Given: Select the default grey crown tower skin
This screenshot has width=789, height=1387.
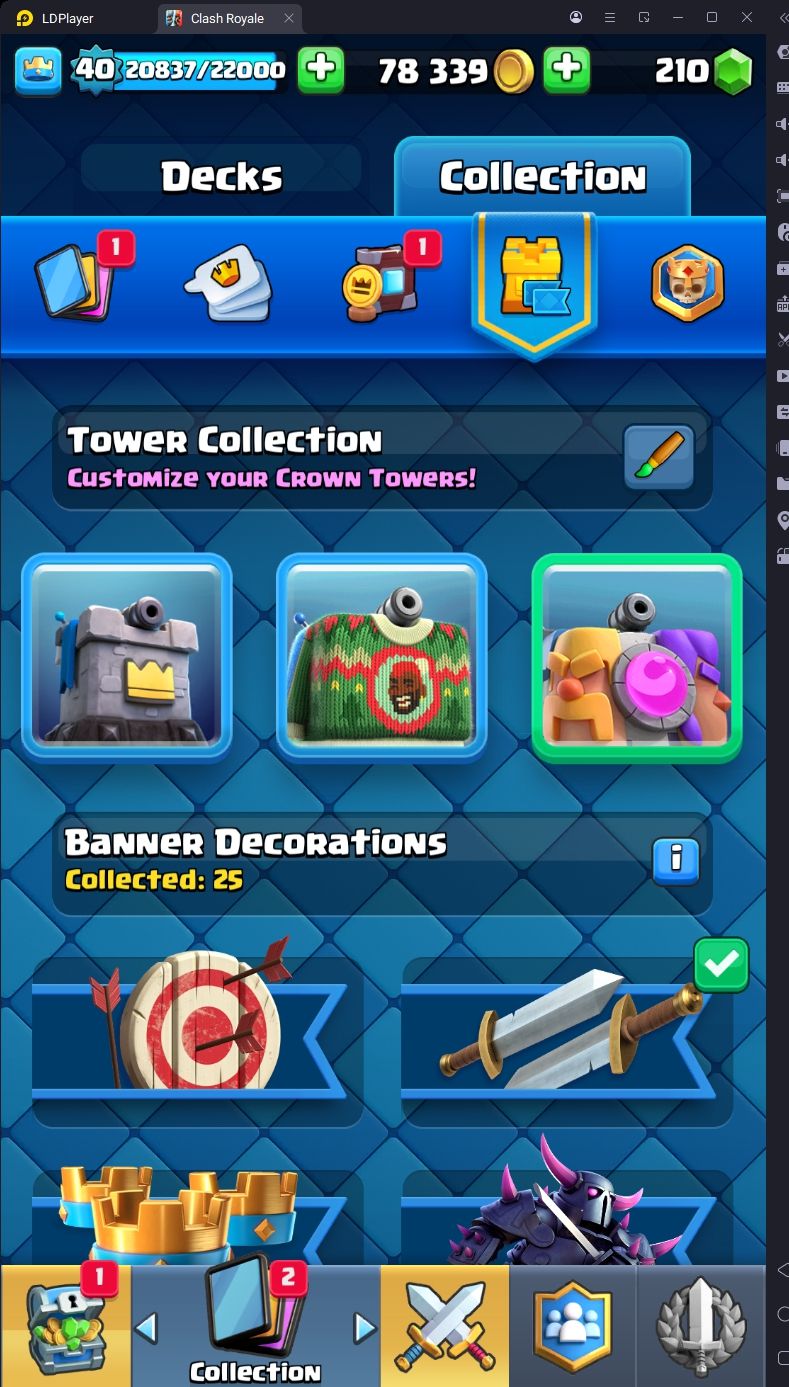Looking at the screenshot, I should (x=127, y=657).
